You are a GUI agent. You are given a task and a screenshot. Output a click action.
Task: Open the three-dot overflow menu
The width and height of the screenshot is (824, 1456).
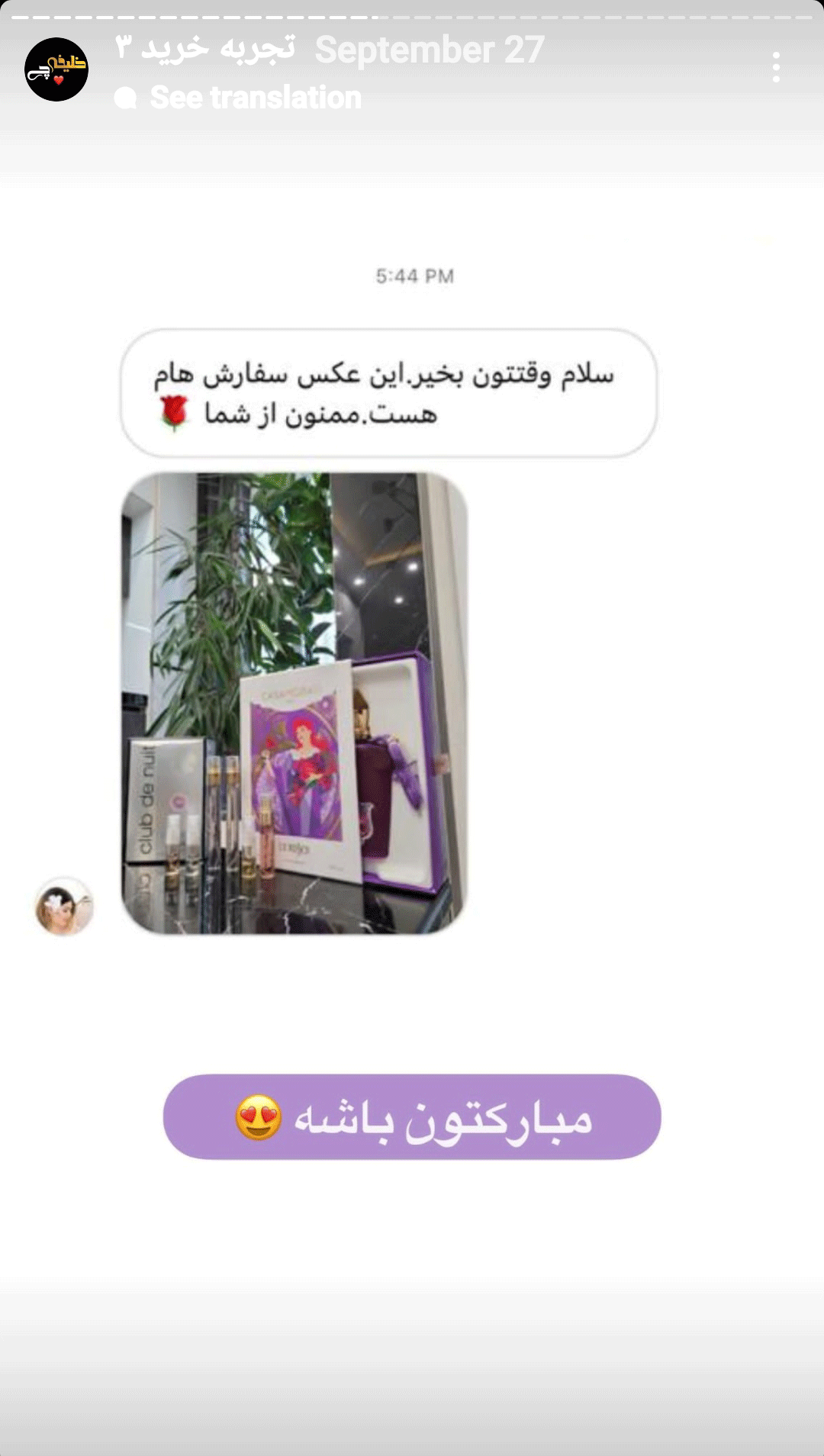(776, 67)
